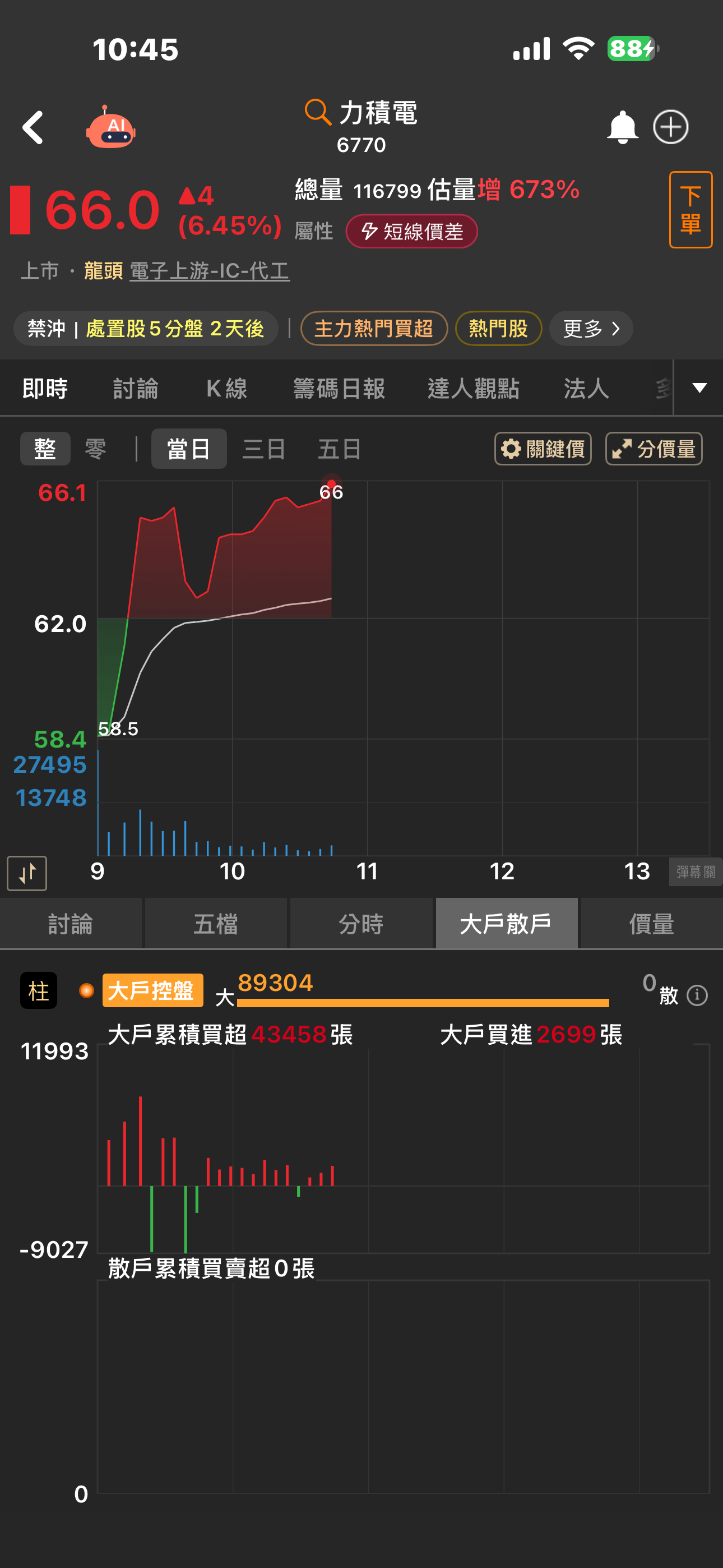The image size is (723, 1568).
Task: Add stock to watchlist with plus icon
Action: coord(670,127)
